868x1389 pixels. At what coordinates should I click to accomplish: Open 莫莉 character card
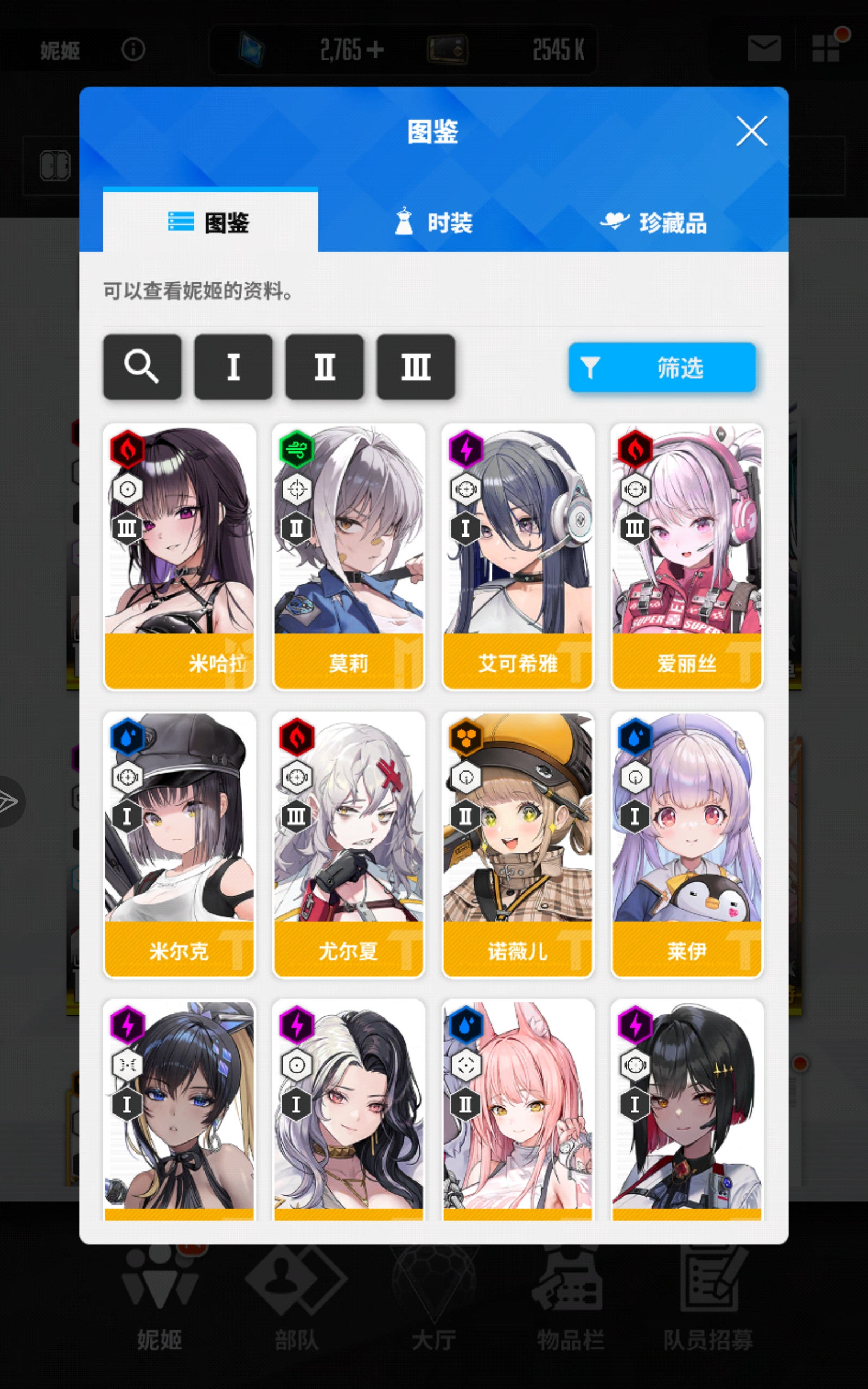pyautogui.click(x=348, y=557)
